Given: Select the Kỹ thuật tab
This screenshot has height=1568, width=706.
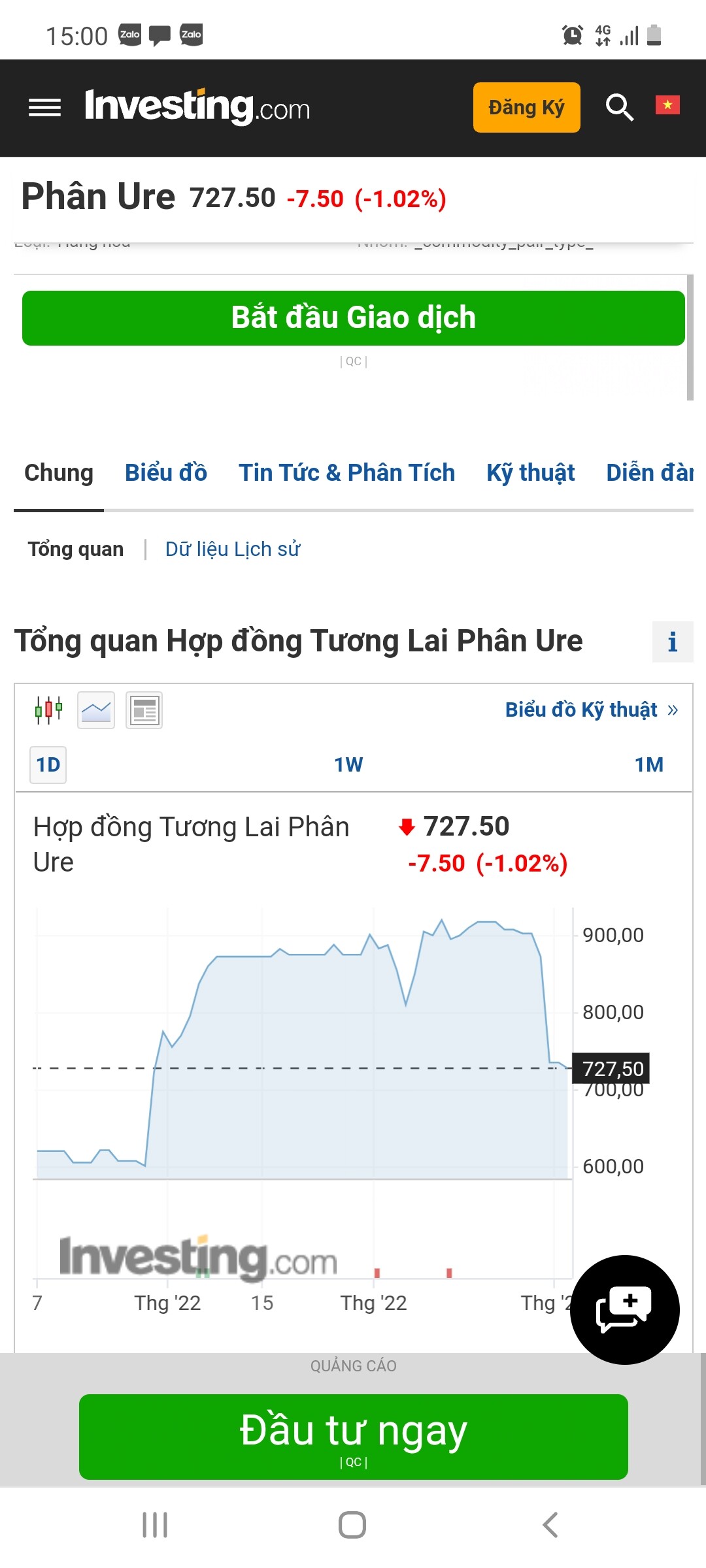Looking at the screenshot, I should (x=530, y=472).
